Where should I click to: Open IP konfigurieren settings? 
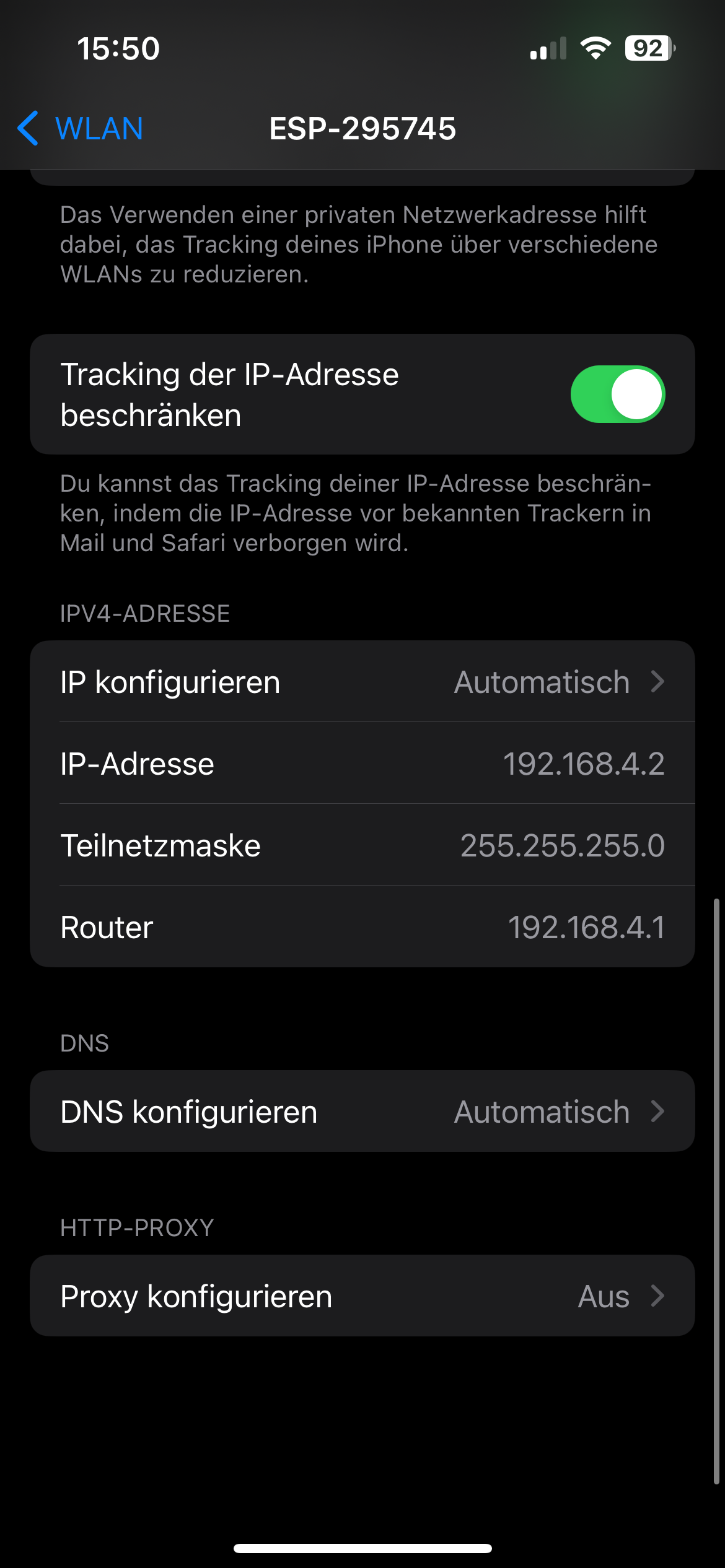[x=362, y=682]
